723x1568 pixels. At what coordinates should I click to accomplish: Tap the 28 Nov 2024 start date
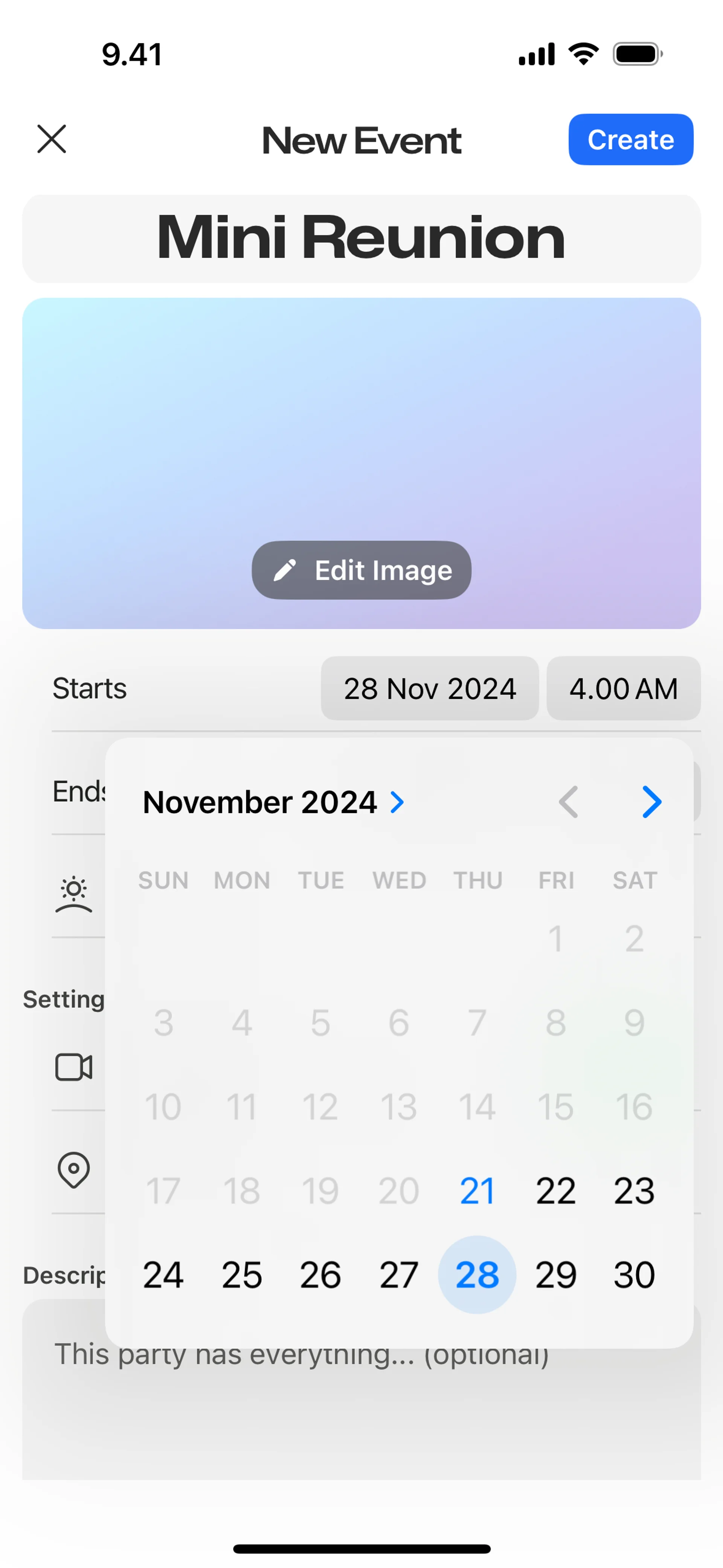click(x=430, y=688)
